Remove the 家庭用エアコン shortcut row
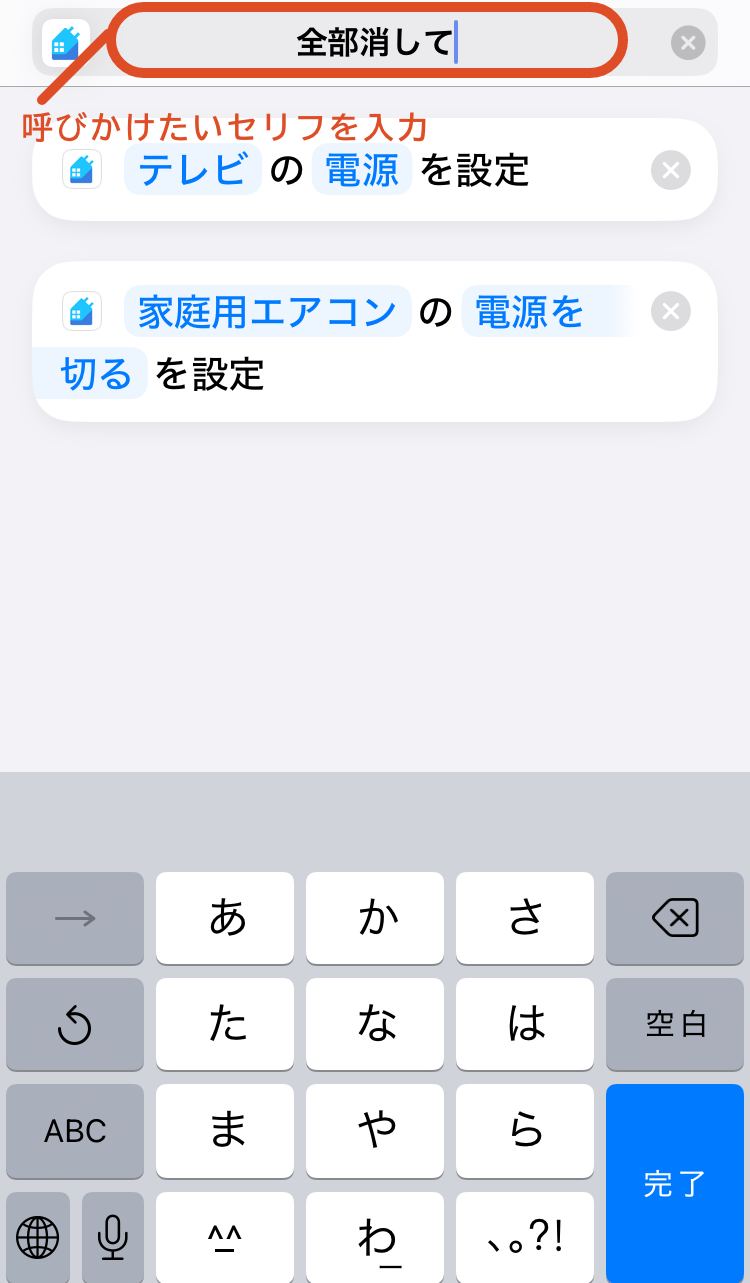The width and height of the screenshot is (750, 1283). 670,311
